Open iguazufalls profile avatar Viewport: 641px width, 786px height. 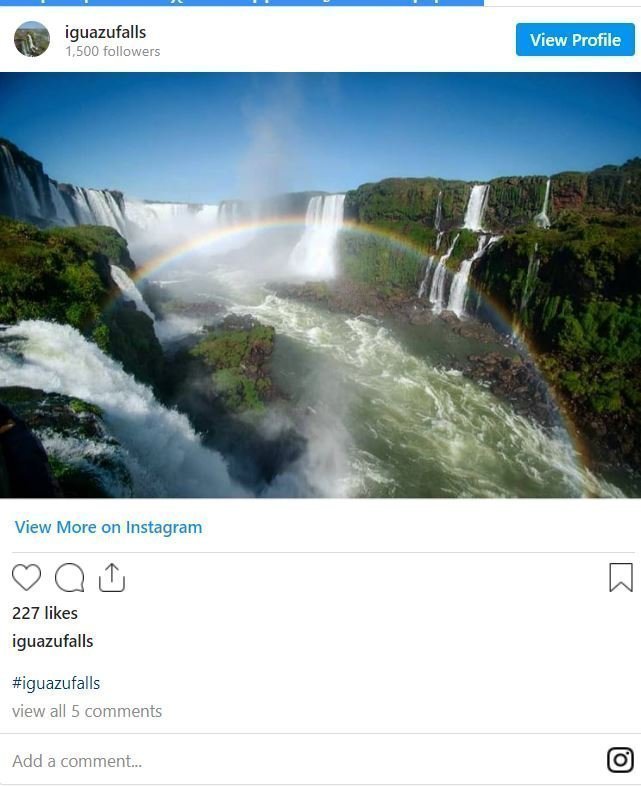tap(32, 40)
